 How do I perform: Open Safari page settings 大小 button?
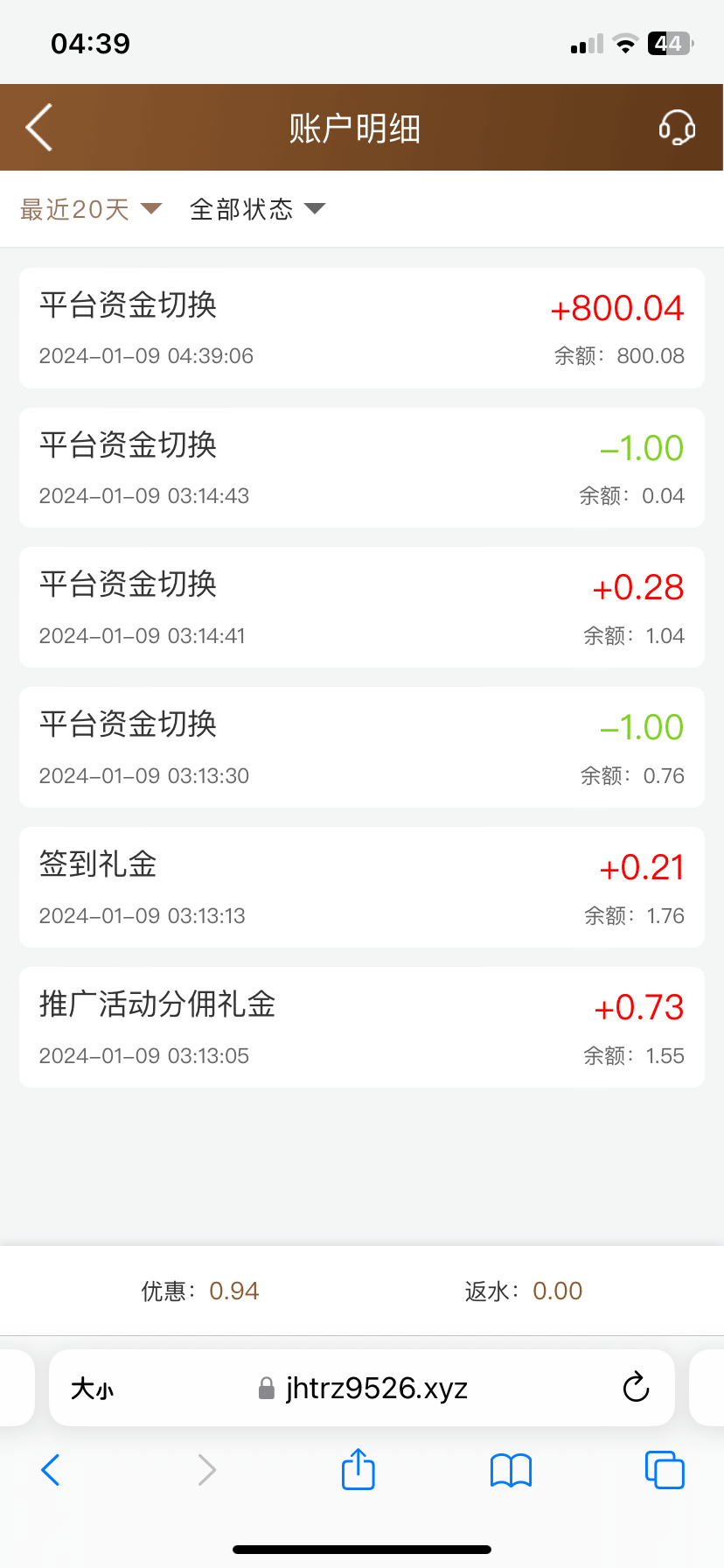(92, 1389)
